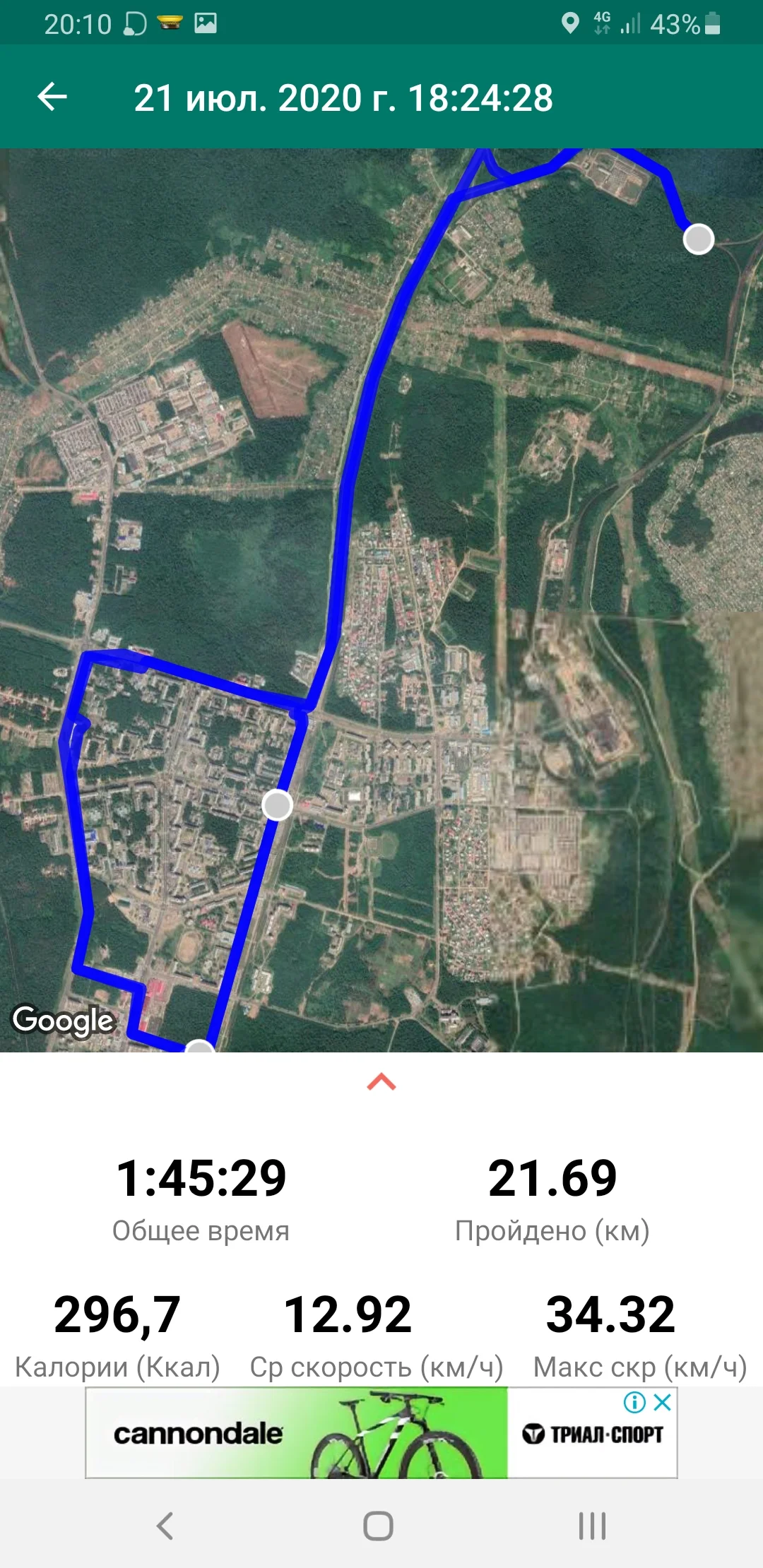This screenshot has width=763, height=1568.
Task: Open the battery status icon
Action: pyautogui.click(x=716, y=22)
